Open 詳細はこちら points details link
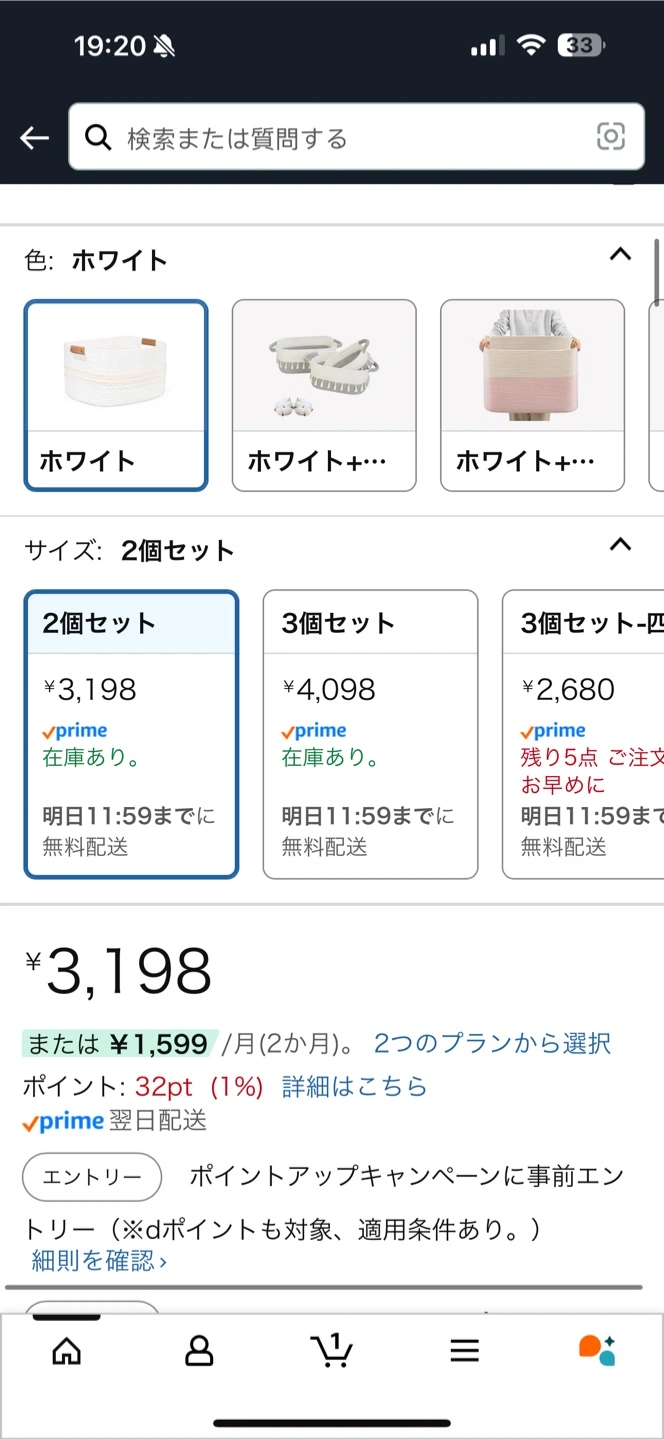 click(x=354, y=1086)
